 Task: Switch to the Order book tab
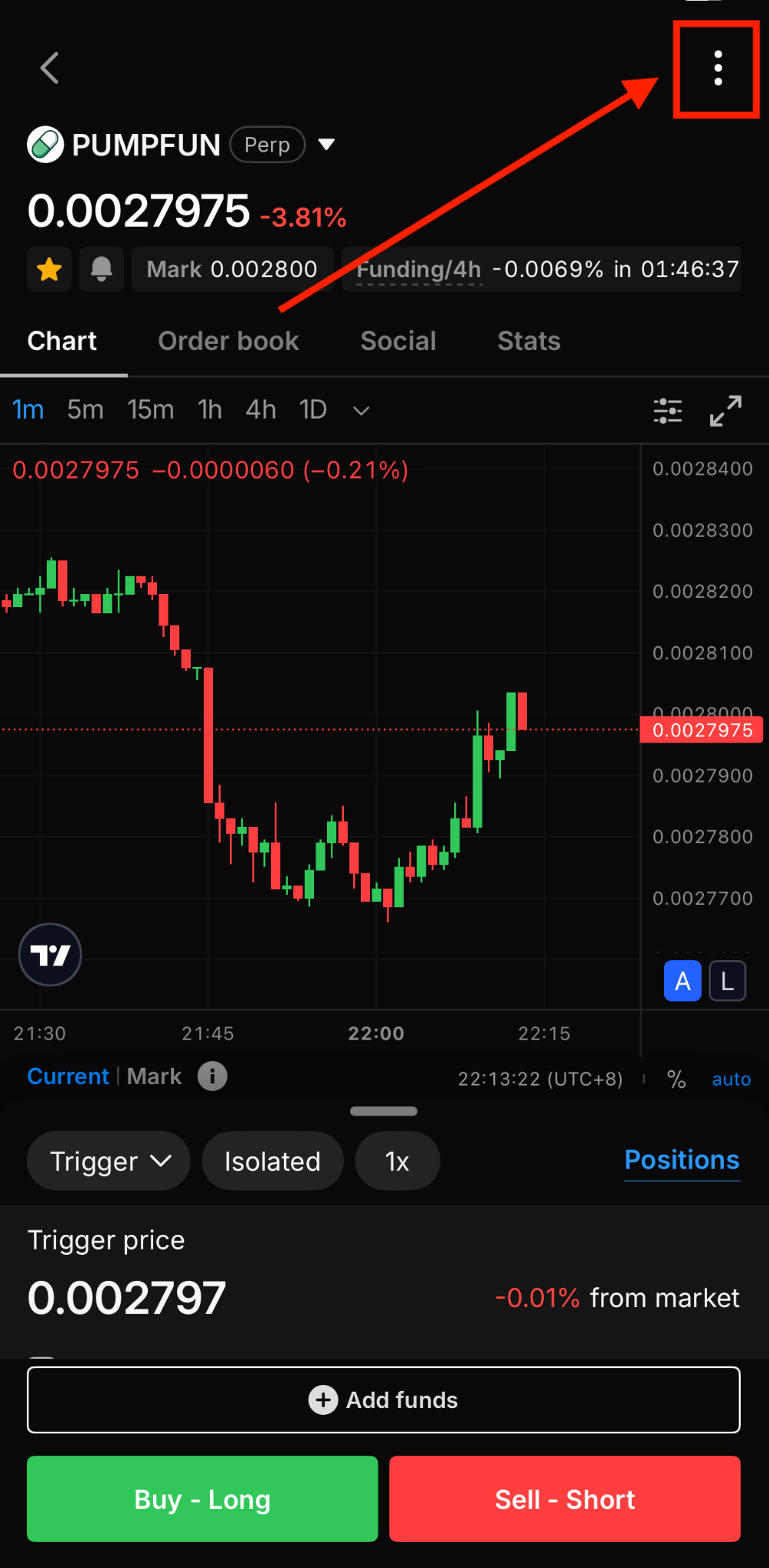[228, 341]
